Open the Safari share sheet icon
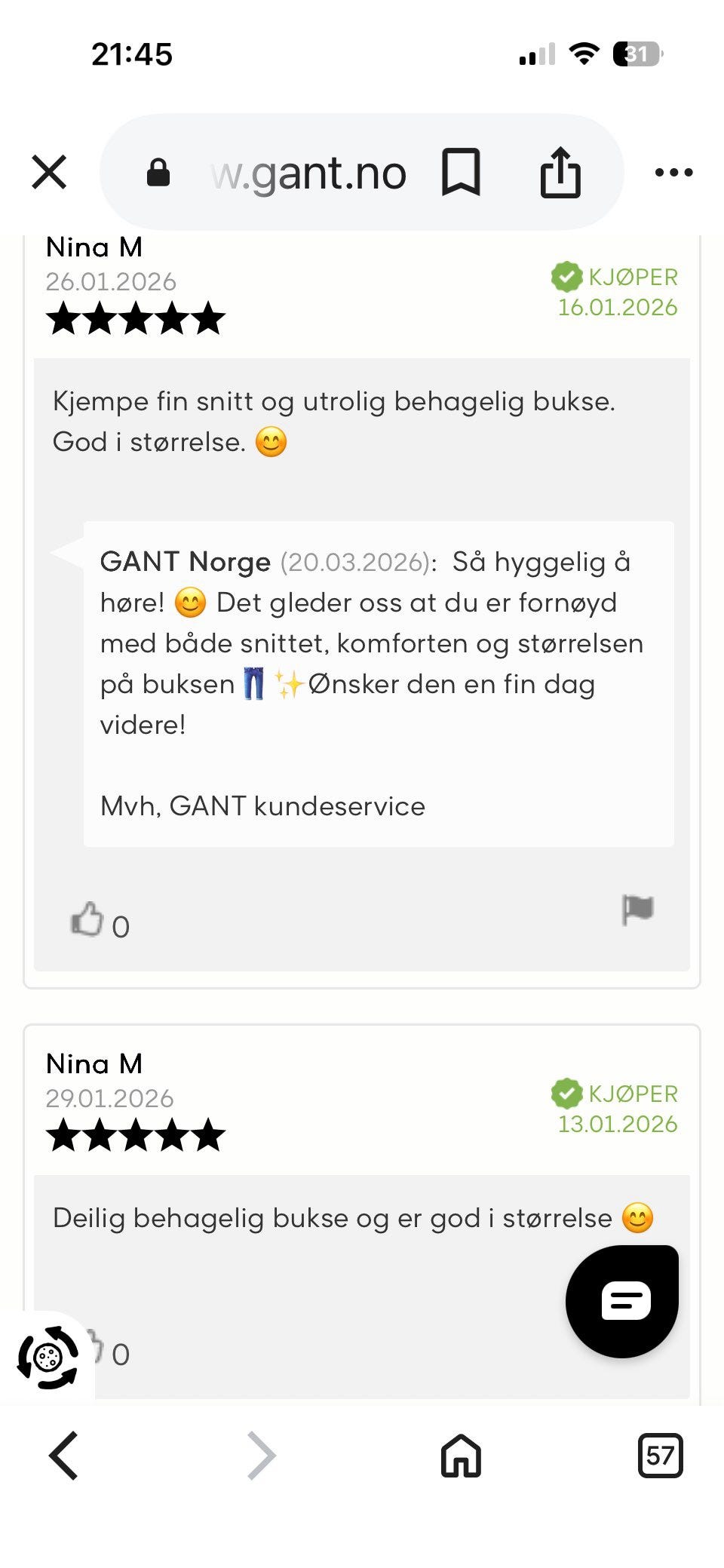724x1568 pixels. pyautogui.click(x=559, y=172)
